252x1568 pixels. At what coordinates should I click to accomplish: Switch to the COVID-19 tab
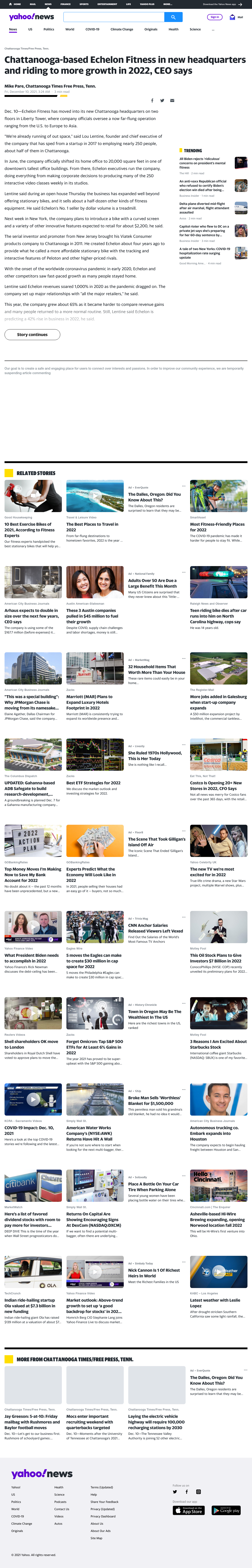point(92,29)
